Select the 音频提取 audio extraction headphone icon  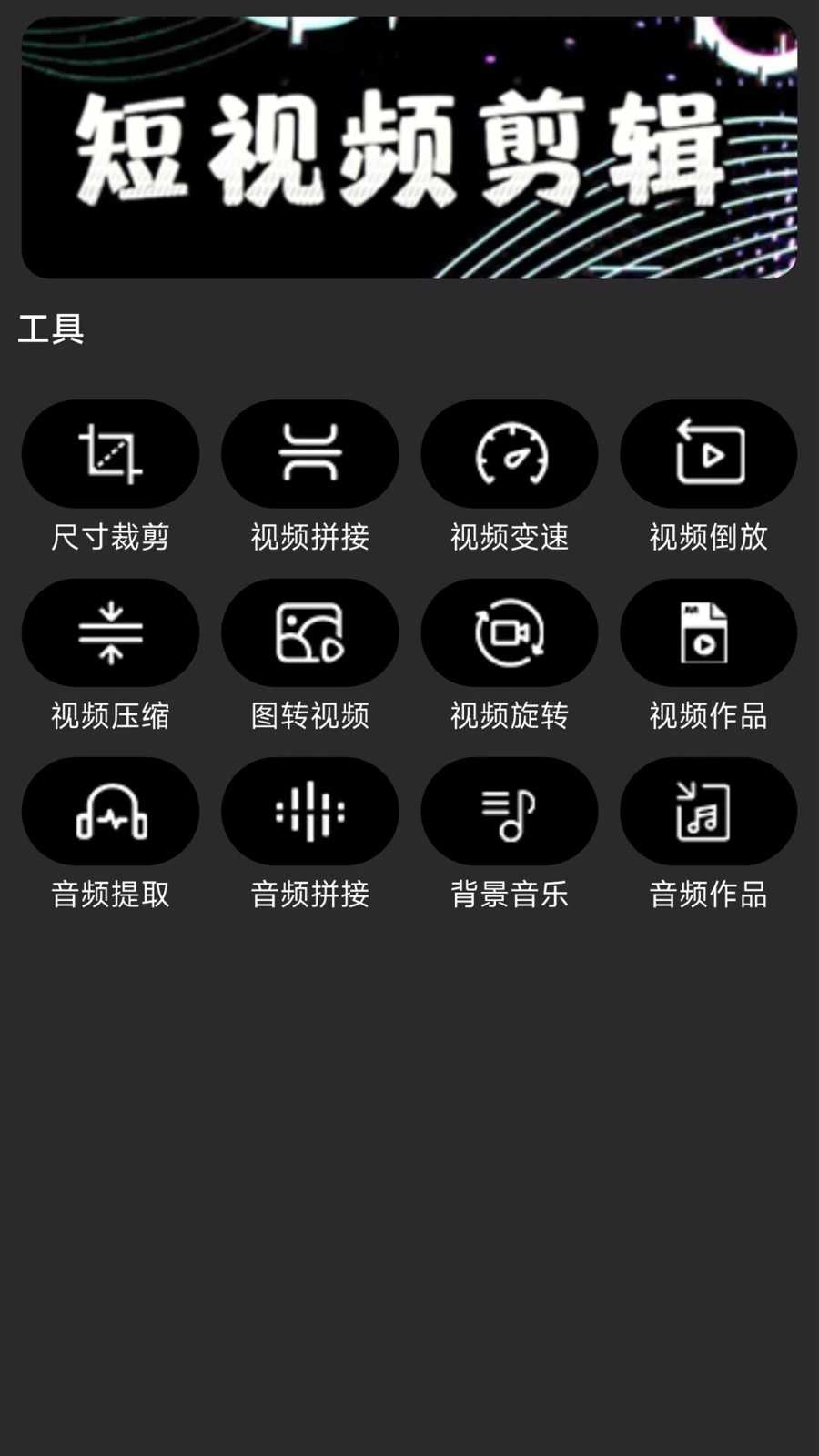pos(110,811)
